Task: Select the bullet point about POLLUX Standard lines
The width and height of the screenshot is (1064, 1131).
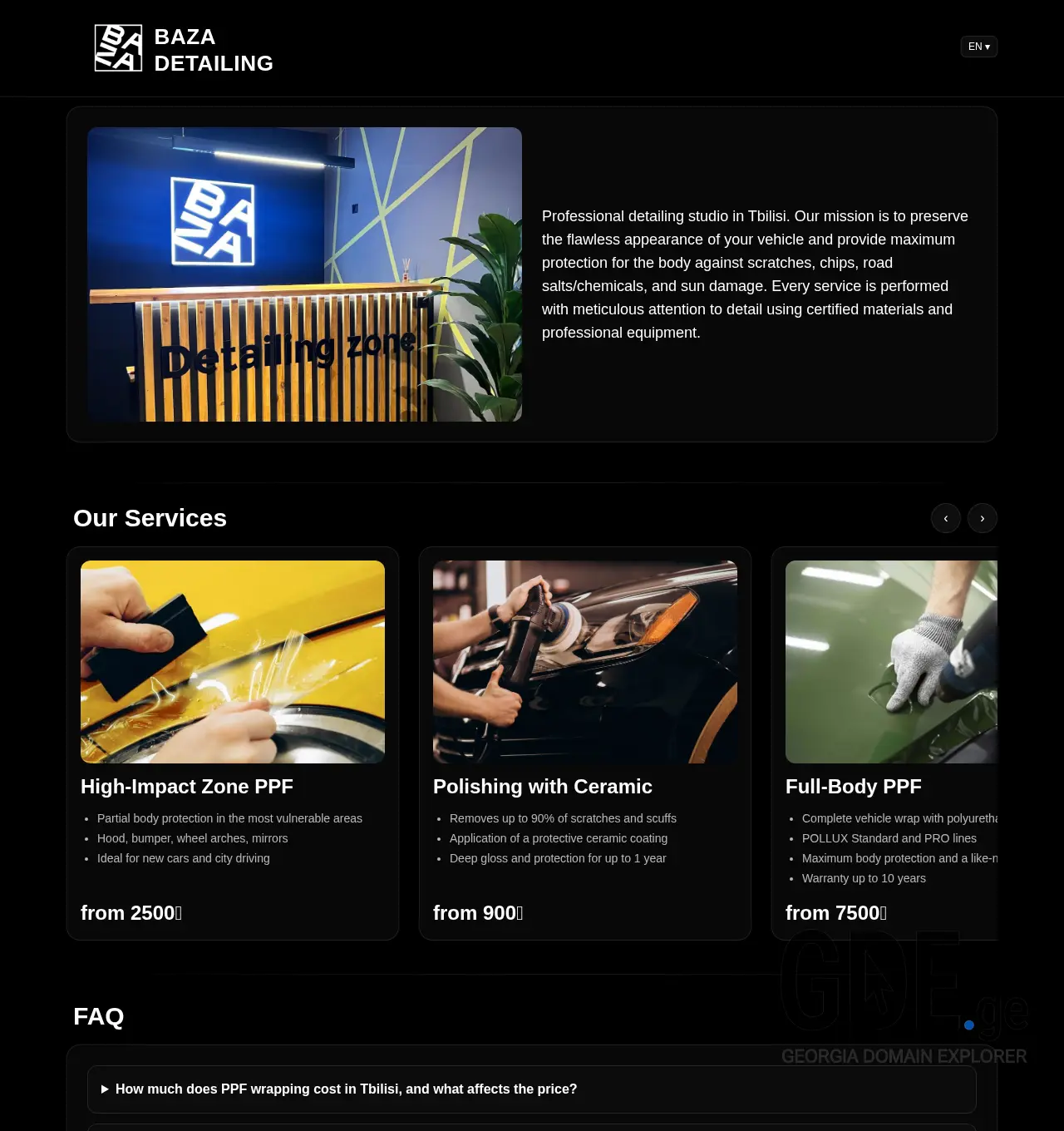Action: click(x=889, y=838)
